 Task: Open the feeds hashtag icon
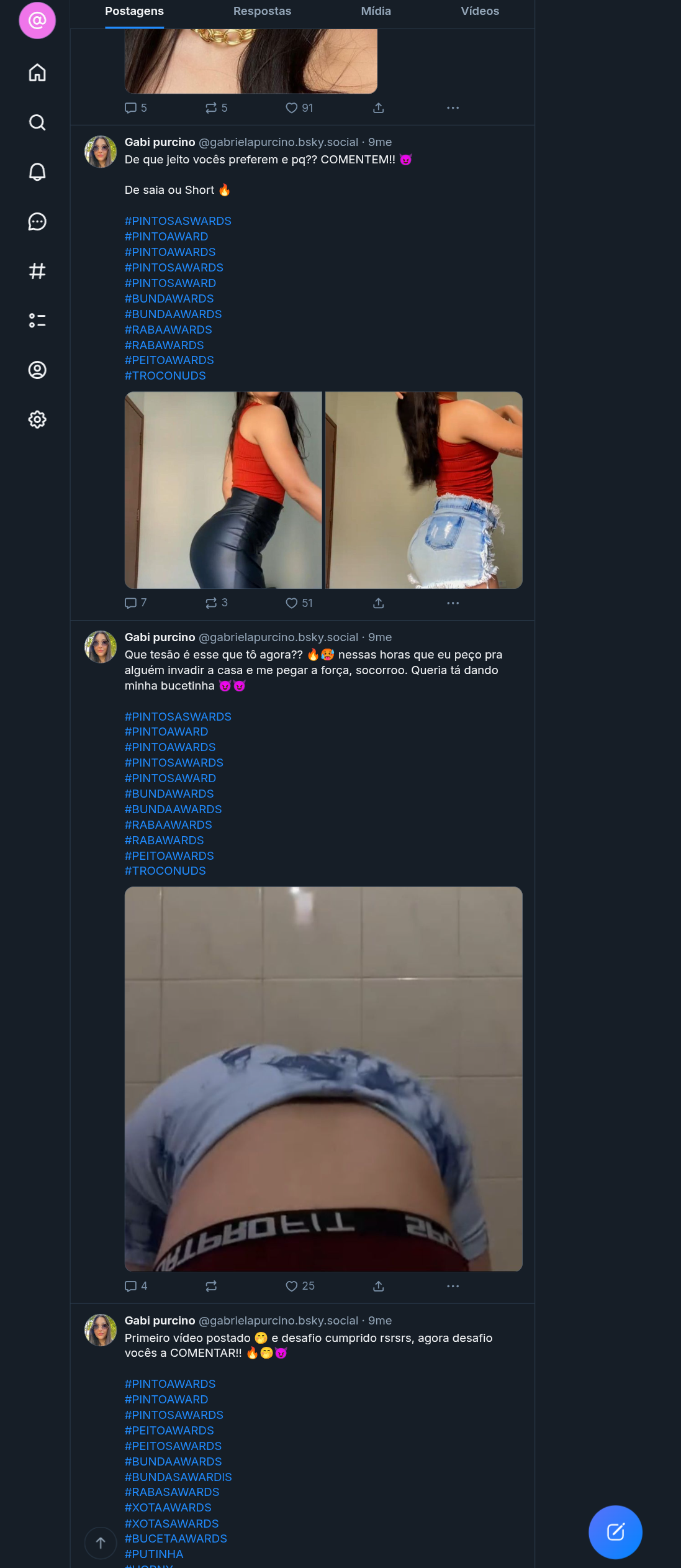[x=37, y=271]
